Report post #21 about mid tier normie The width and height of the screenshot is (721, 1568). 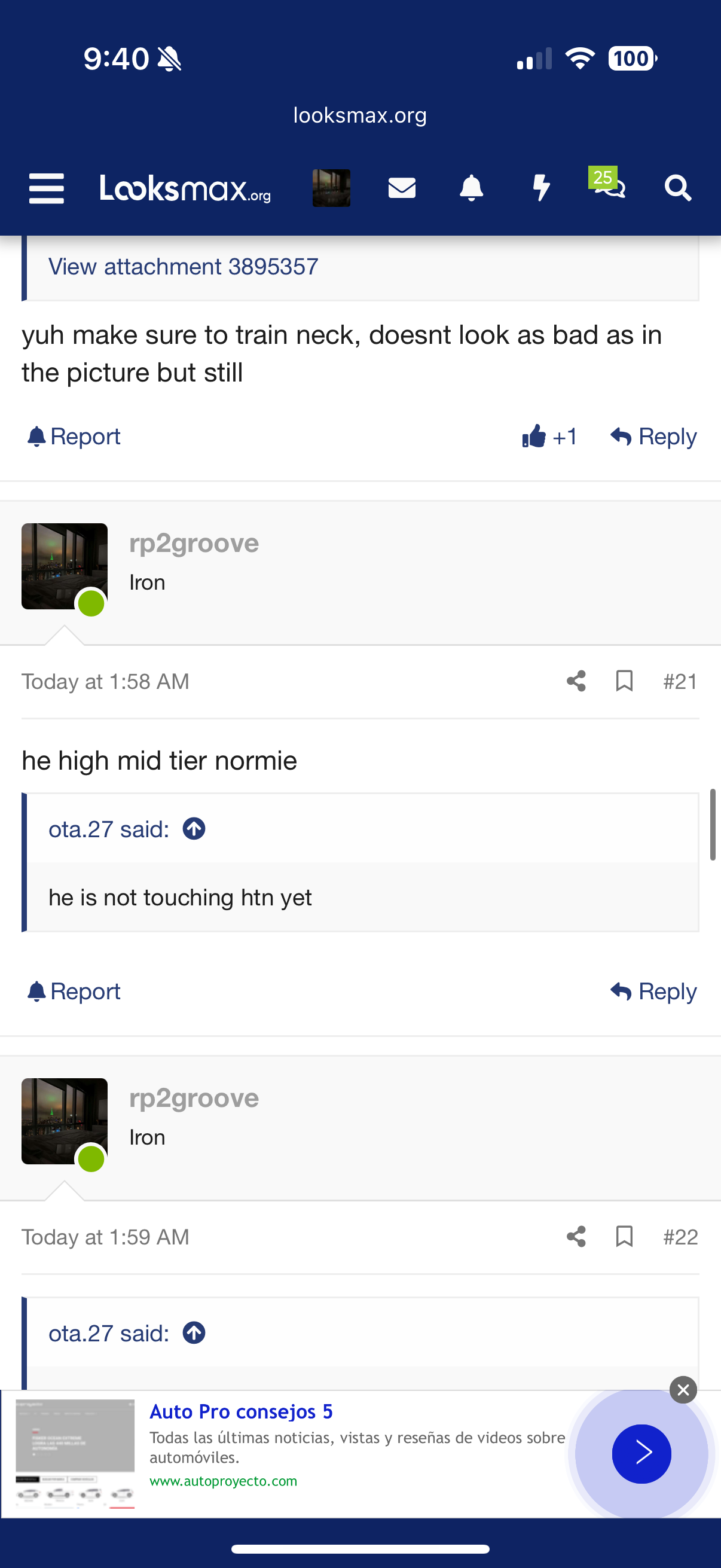(x=74, y=992)
